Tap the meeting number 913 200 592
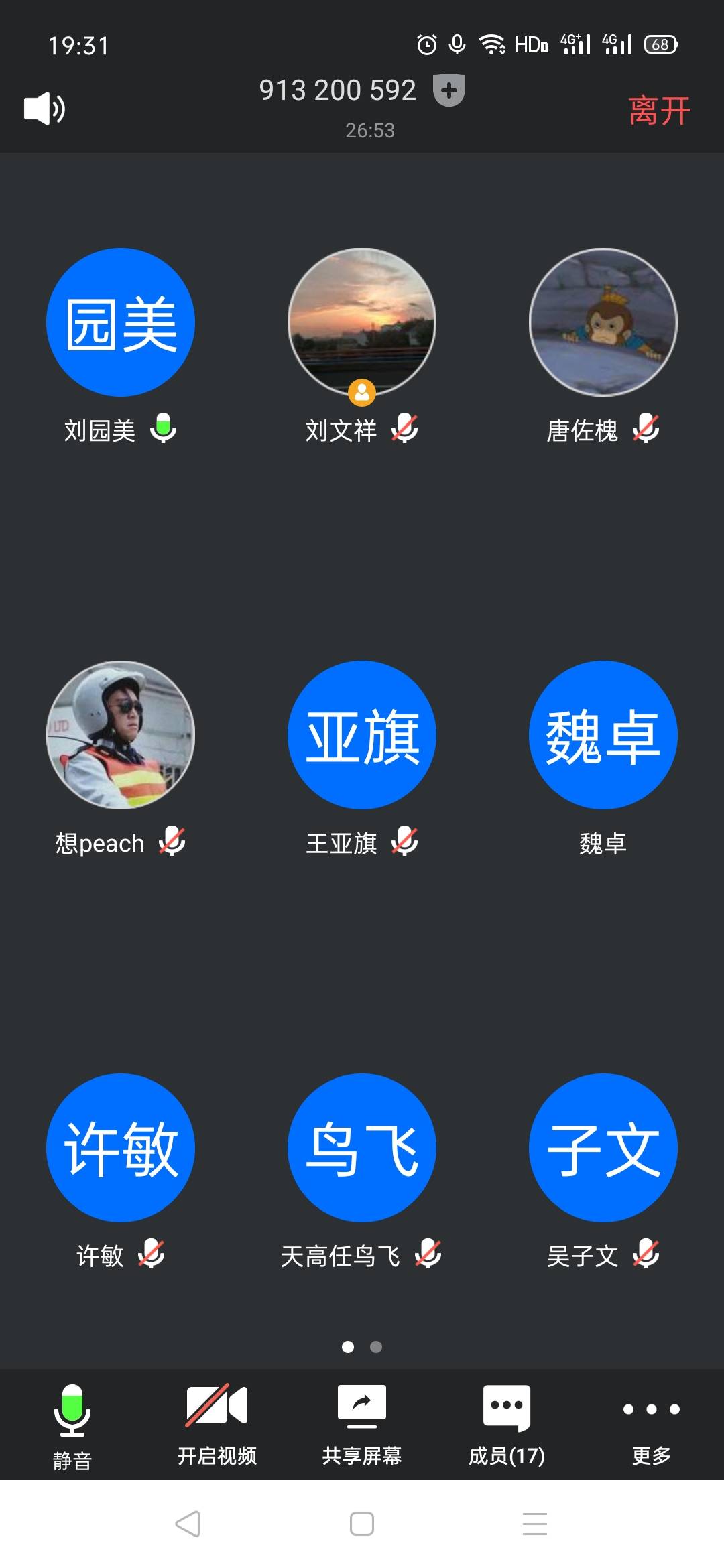Viewport: 724px width, 1568px height. (x=337, y=89)
